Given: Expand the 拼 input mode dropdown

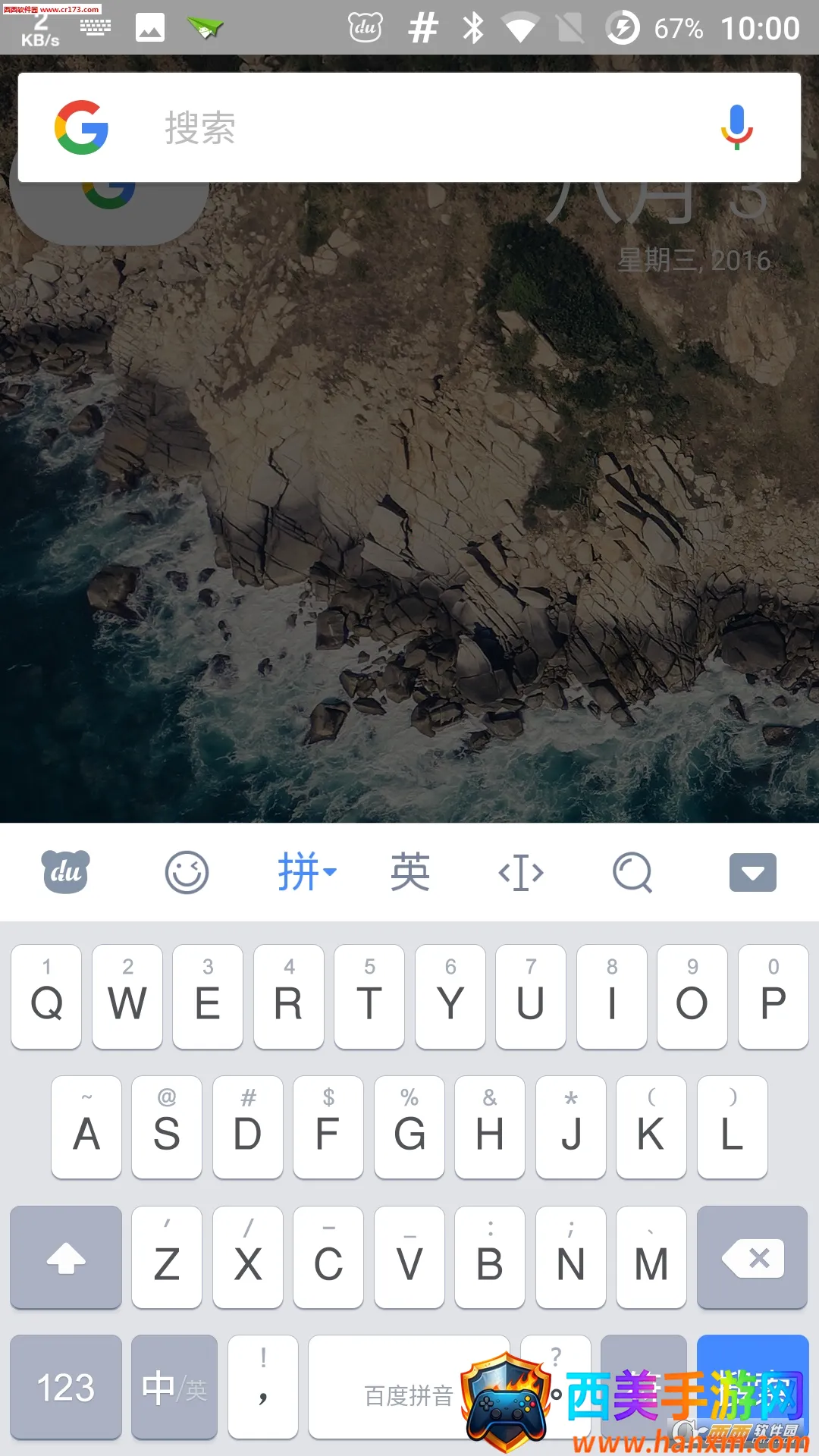Looking at the screenshot, I should point(306,872).
